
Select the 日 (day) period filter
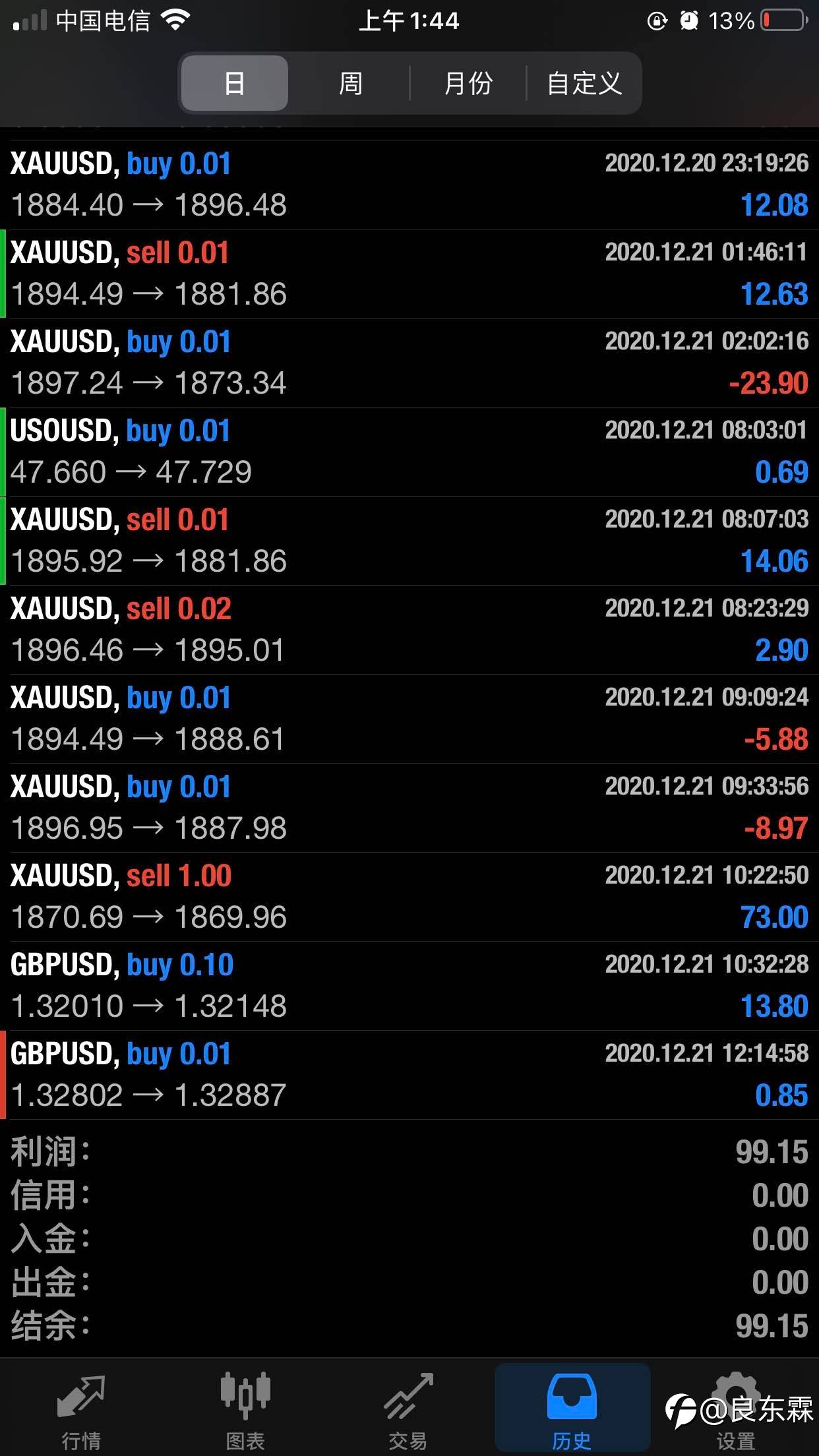[234, 83]
